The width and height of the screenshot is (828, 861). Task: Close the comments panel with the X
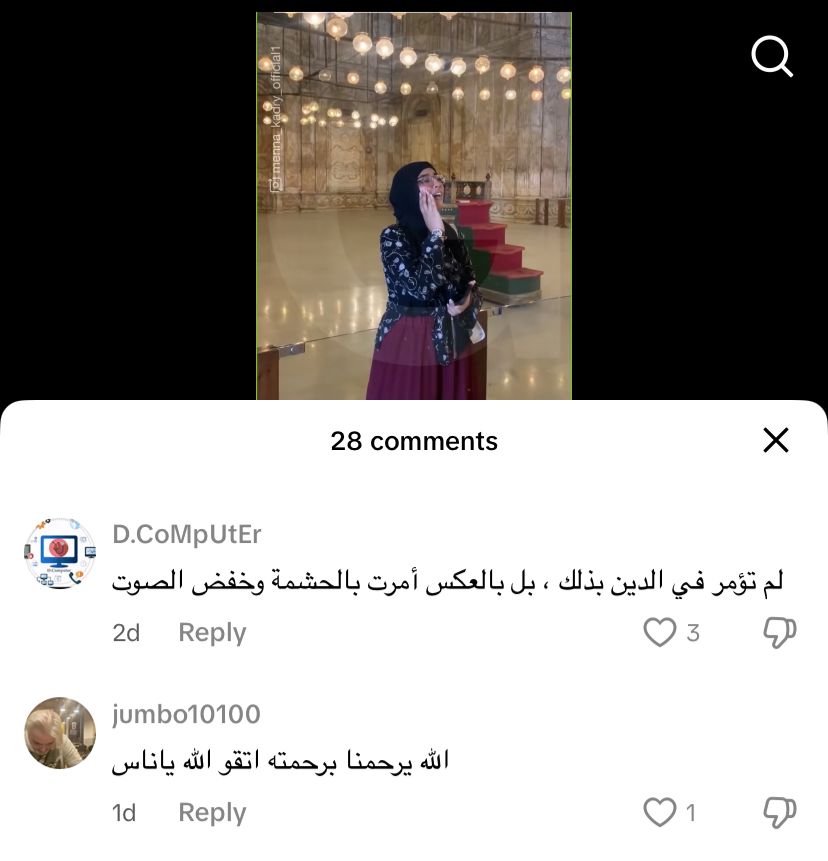pyautogui.click(x=775, y=440)
